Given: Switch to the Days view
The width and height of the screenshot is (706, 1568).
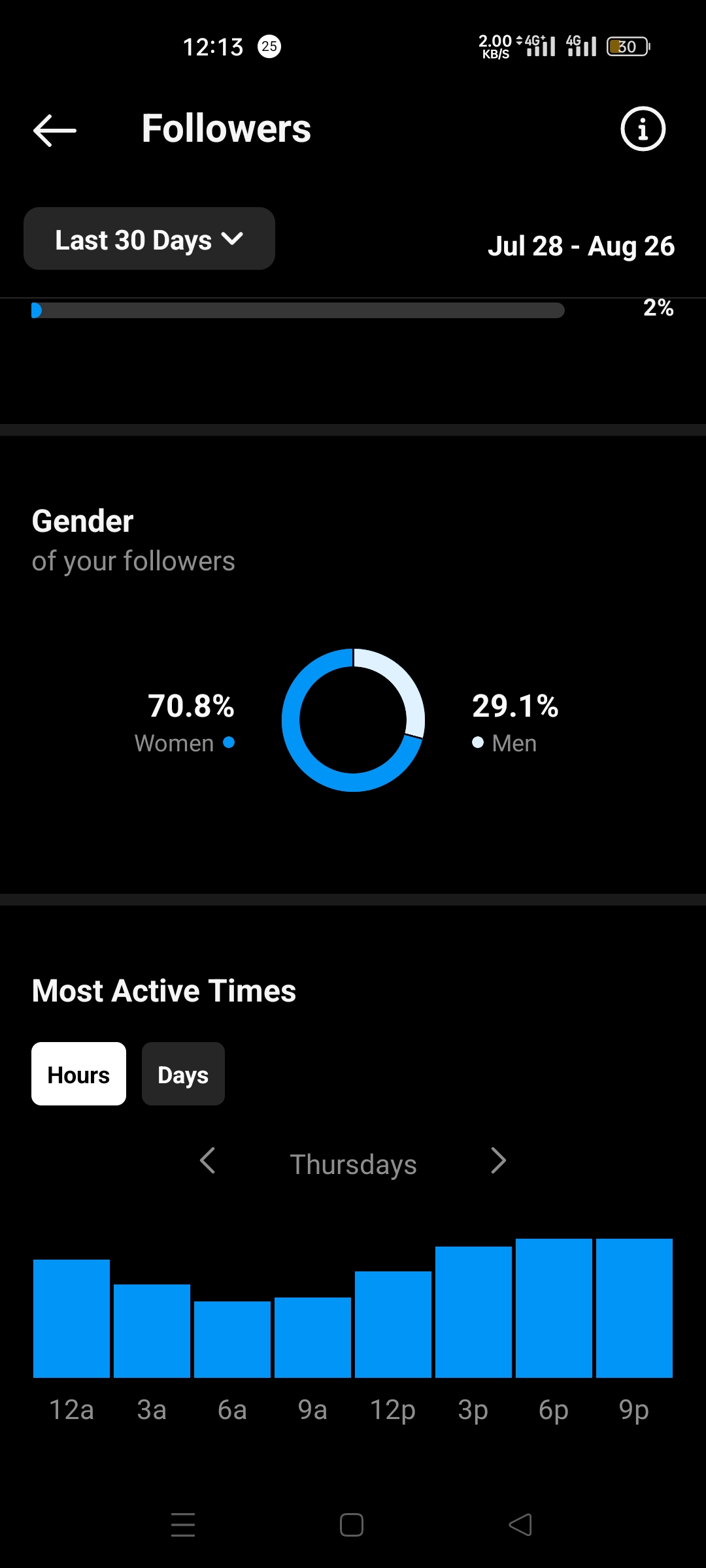Looking at the screenshot, I should pyautogui.click(x=183, y=1074).
